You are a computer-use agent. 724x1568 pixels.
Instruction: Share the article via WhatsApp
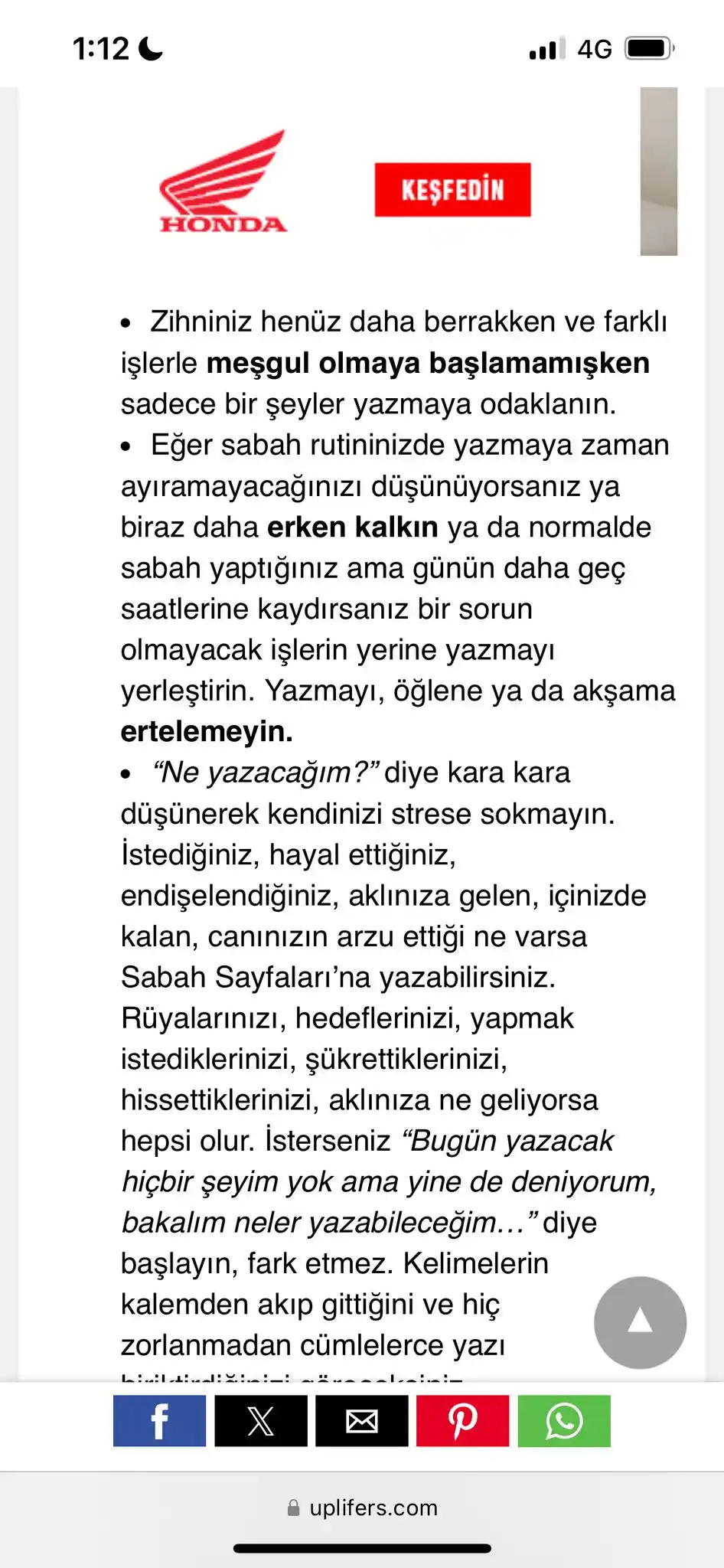point(564,1421)
